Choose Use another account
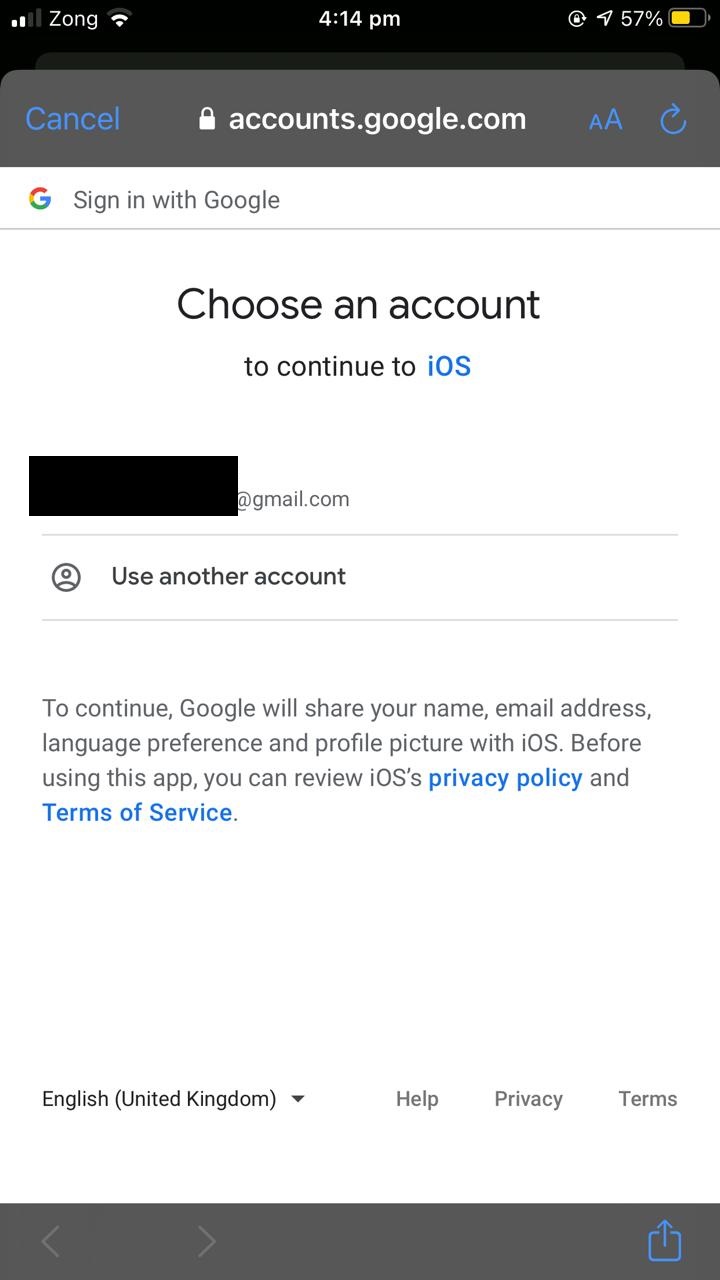This screenshot has height=1280, width=720. (x=360, y=577)
